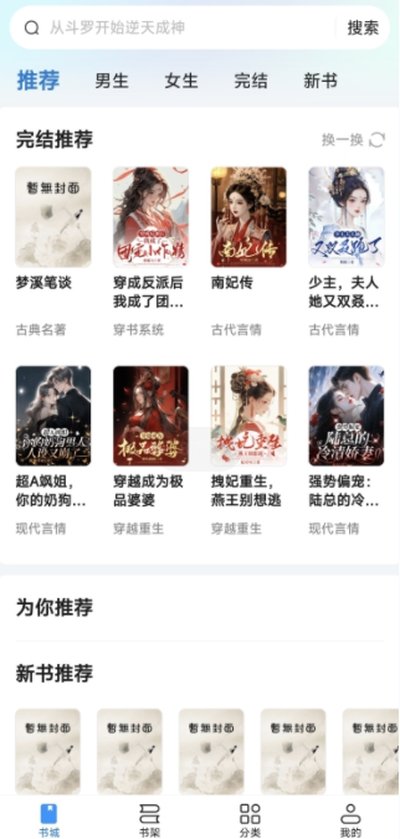Tap the 书城 bottom tab
Image resolution: width=400 pixels, height=839 pixels.
tap(49, 820)
